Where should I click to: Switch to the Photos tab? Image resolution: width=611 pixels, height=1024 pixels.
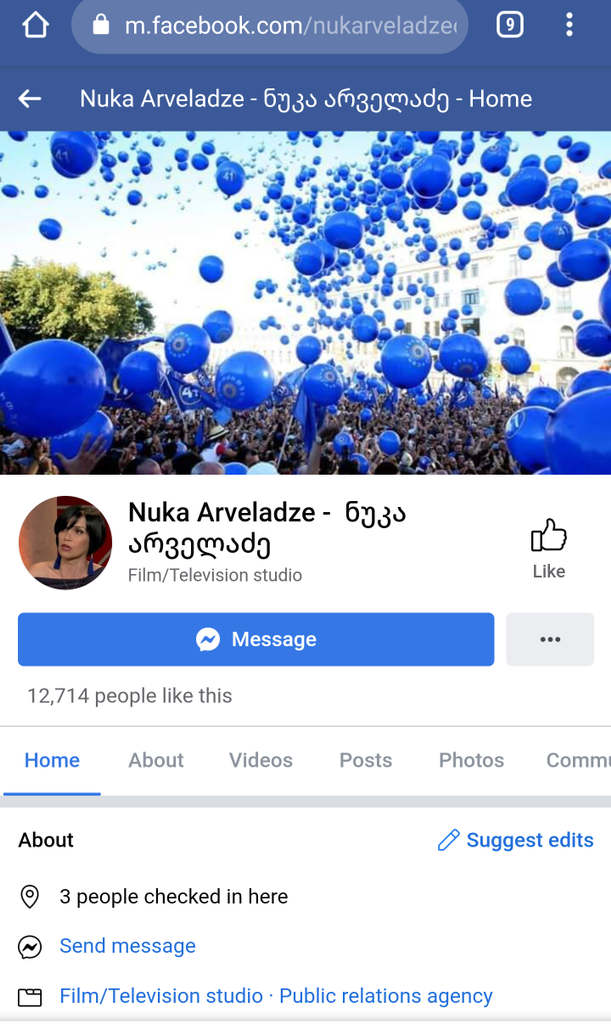471,760
